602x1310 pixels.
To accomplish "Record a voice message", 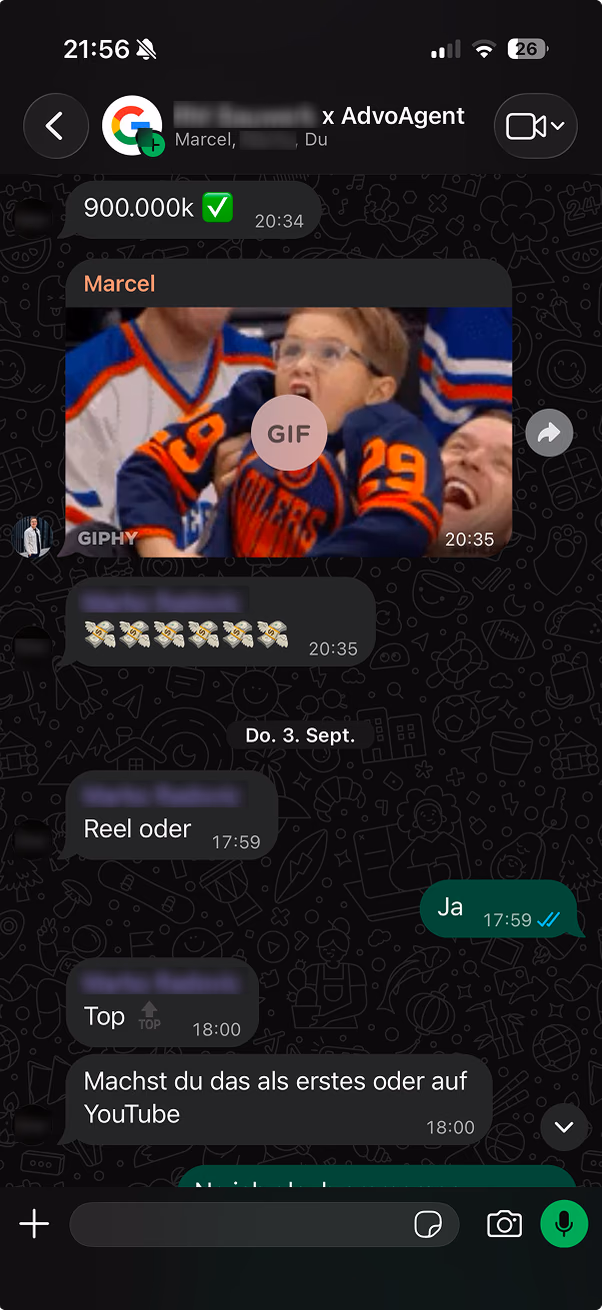I will 564,1224.
